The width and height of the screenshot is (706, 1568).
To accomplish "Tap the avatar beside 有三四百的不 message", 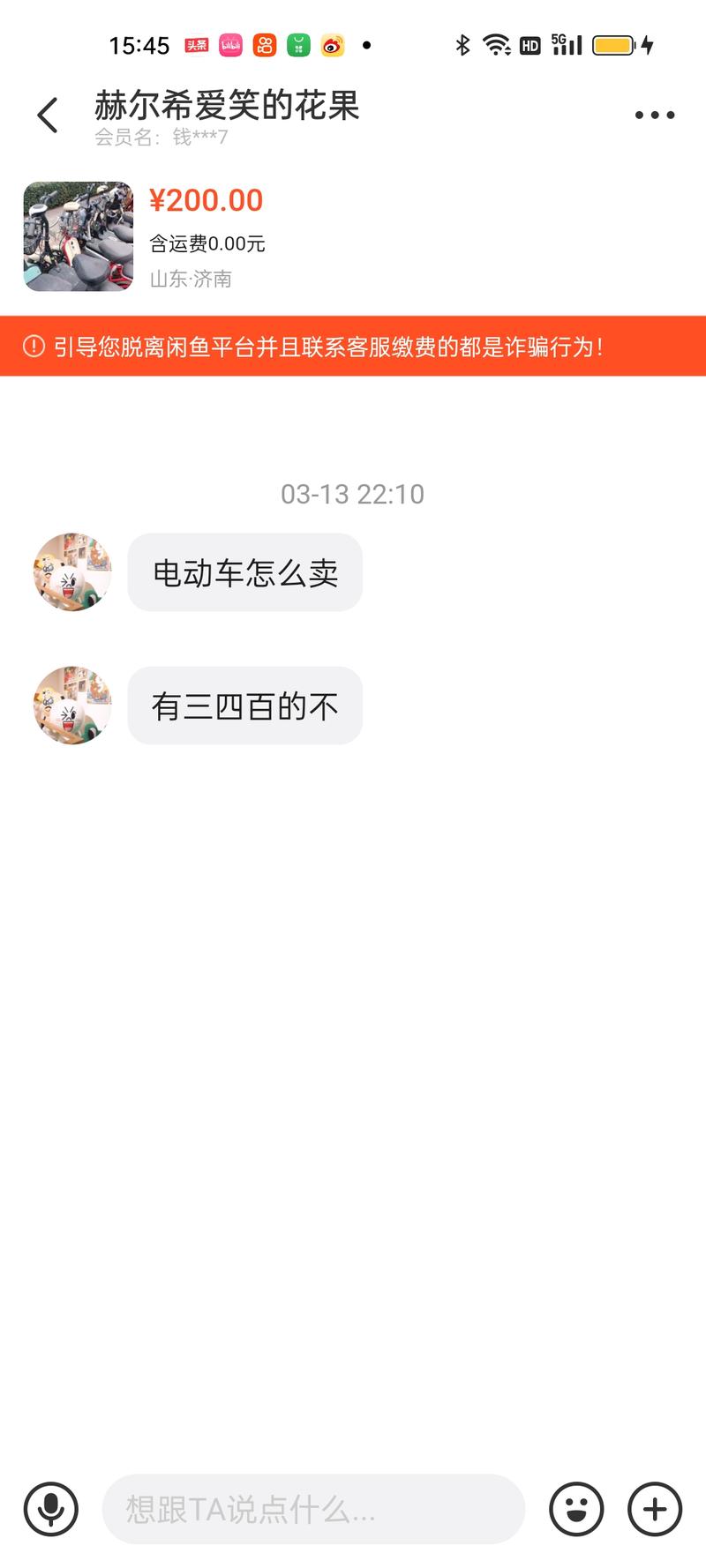I will click(x=72, y=706).
